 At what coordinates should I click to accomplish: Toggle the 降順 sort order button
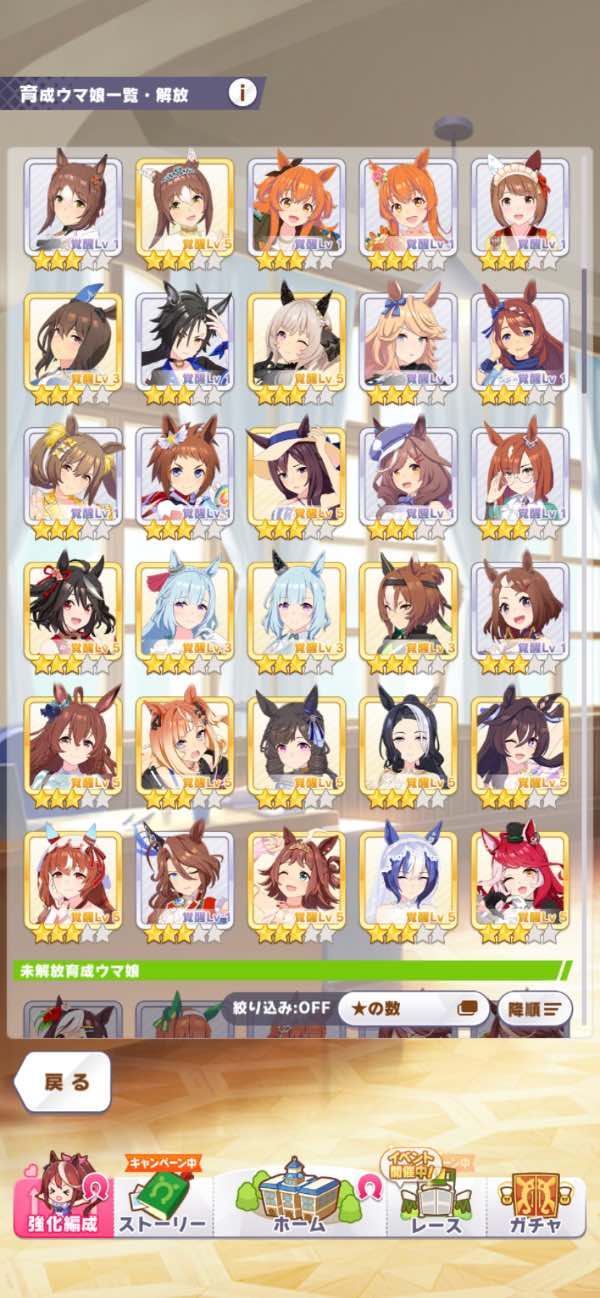point(534,1008)
